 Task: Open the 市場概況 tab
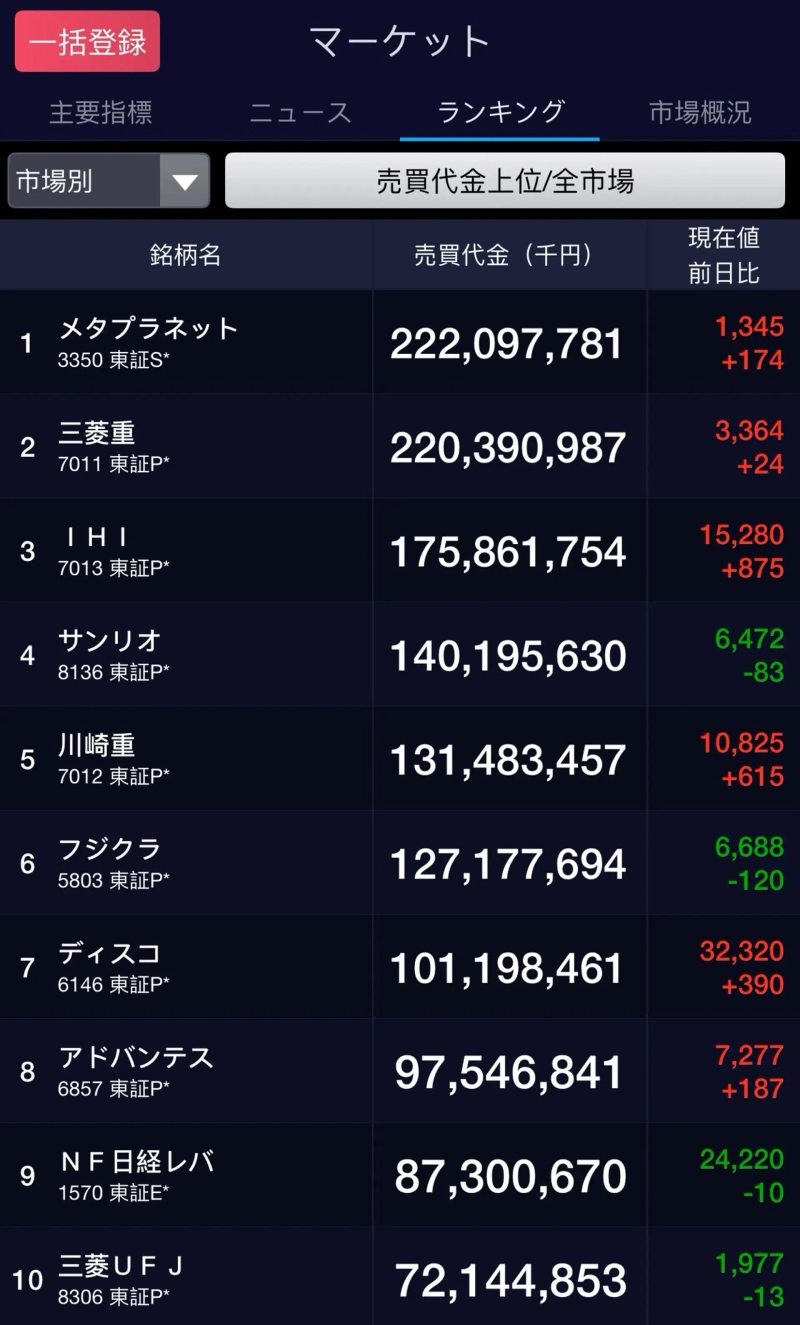click(x=699, y=112)
